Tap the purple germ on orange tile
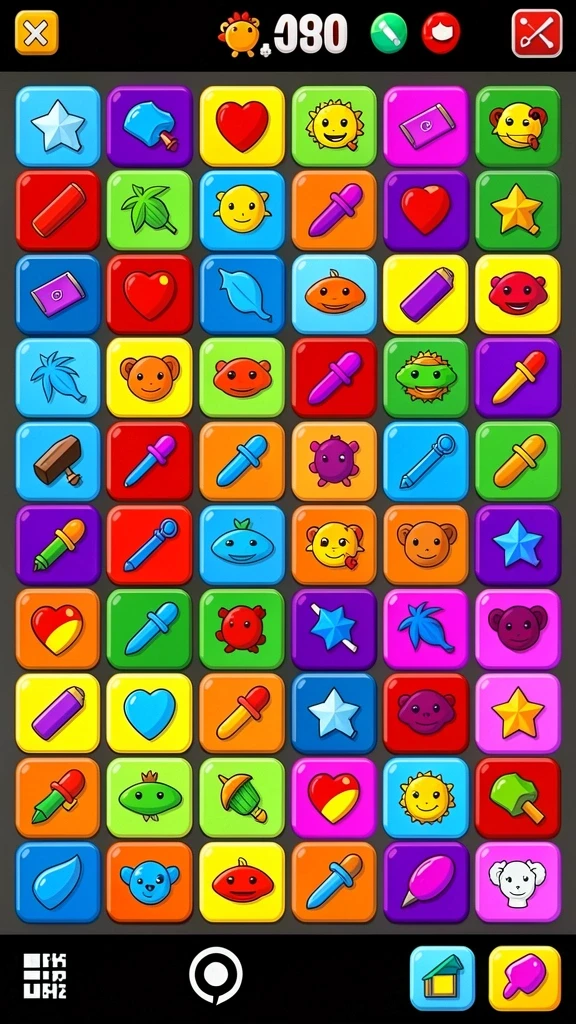The height and width of the screenshot is (1024, 576). pos(334,461)
